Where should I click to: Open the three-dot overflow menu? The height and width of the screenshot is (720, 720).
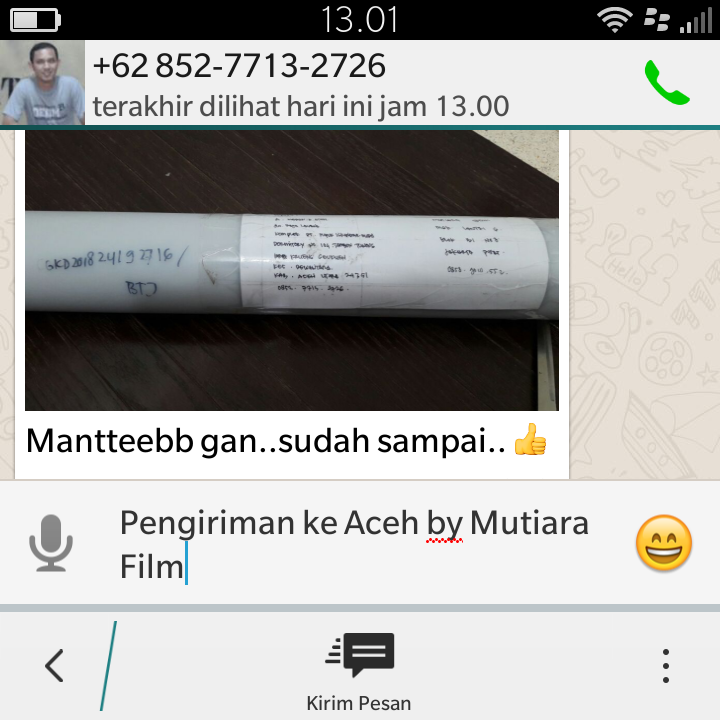pos(665,666)
